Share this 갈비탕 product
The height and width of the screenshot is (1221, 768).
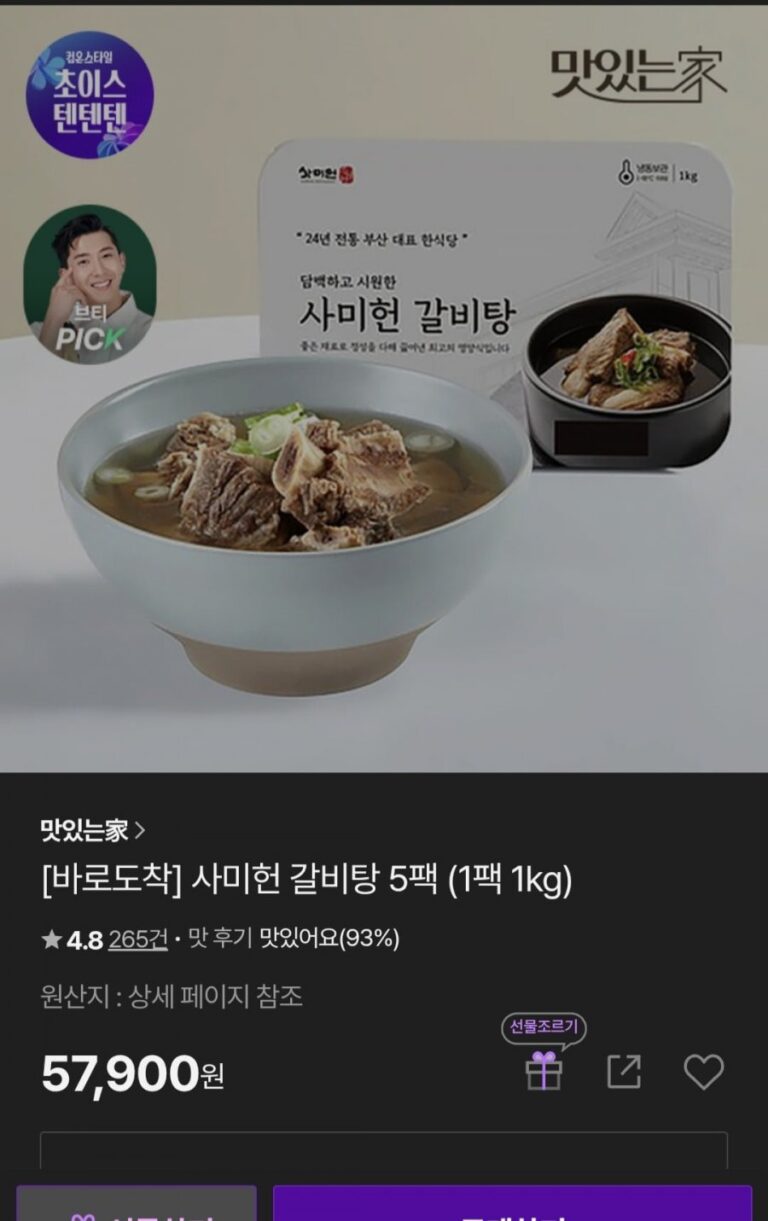tap(624, 1071)
